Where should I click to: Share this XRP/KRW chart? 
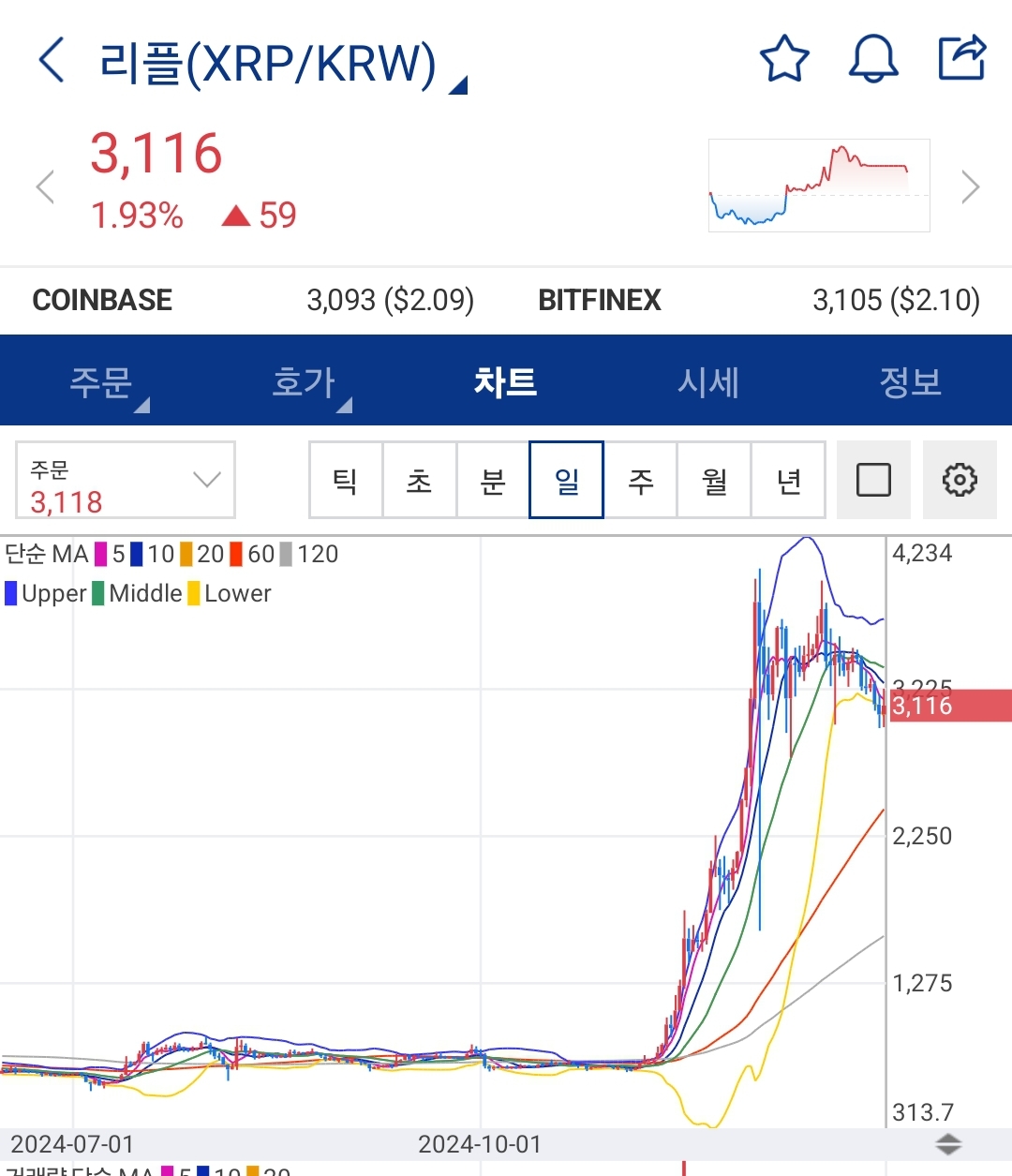click(962, 58)
